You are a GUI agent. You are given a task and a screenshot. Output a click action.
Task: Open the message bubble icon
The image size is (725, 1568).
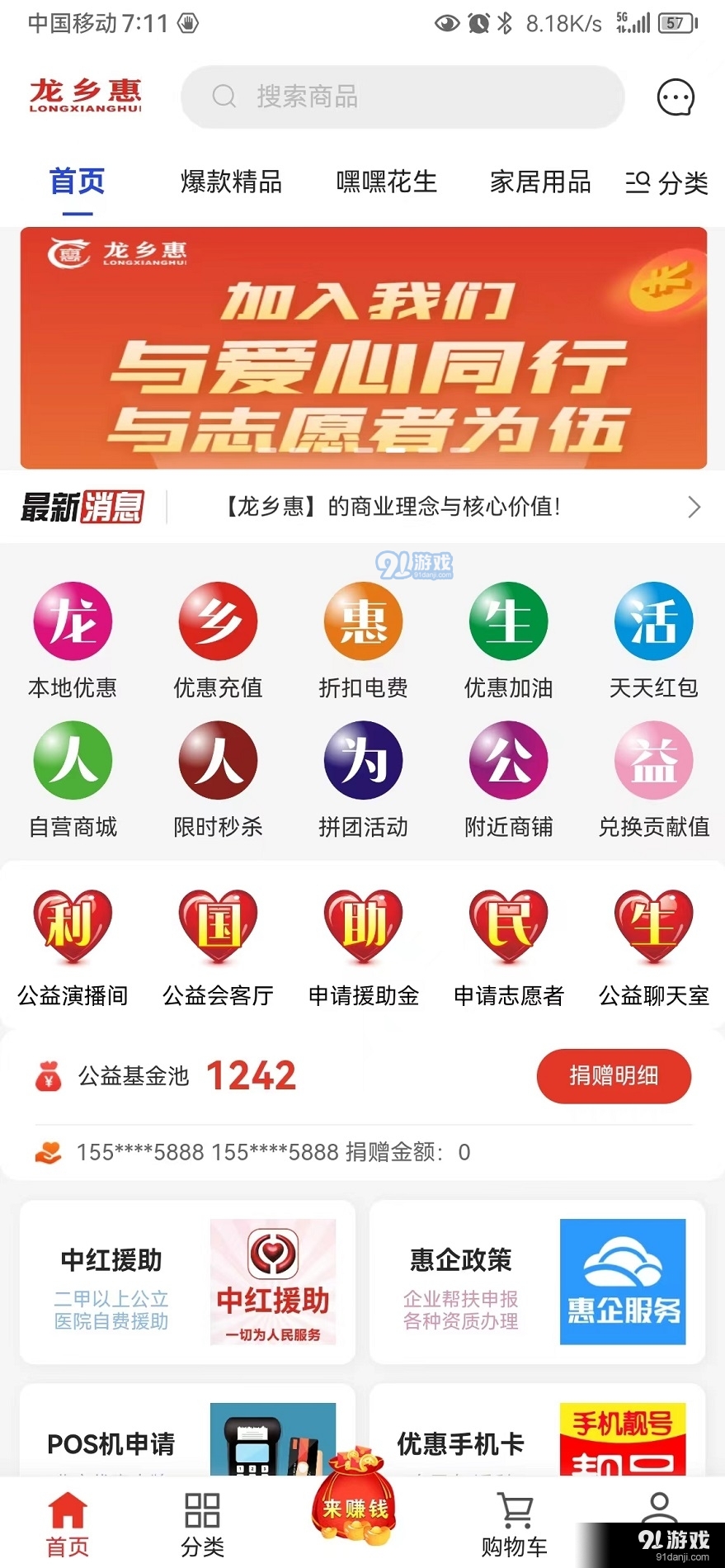[x=676, y=97]
